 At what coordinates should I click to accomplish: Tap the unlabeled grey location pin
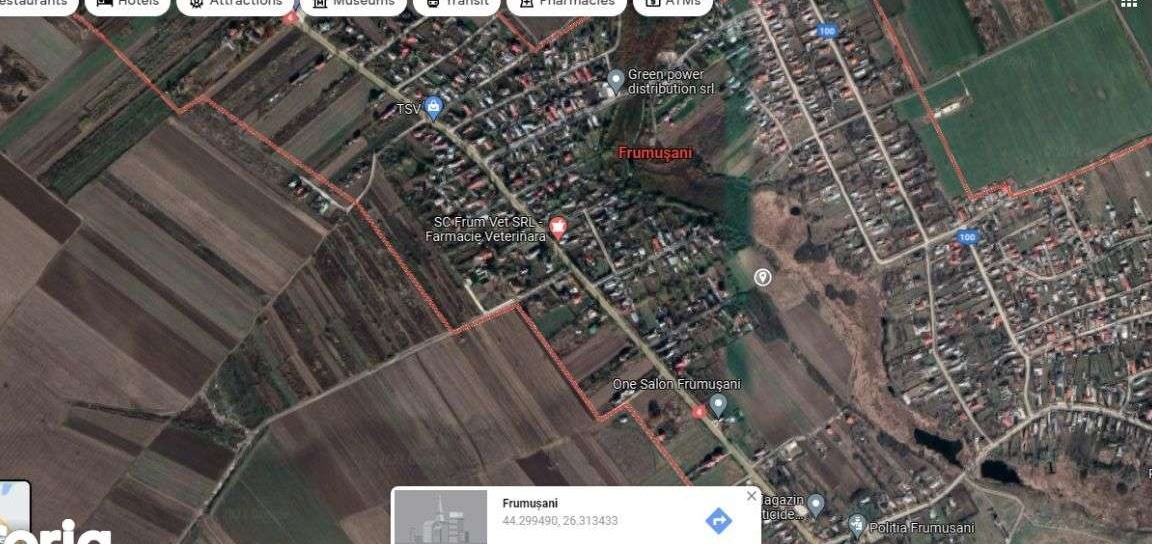tap(763, 277)
